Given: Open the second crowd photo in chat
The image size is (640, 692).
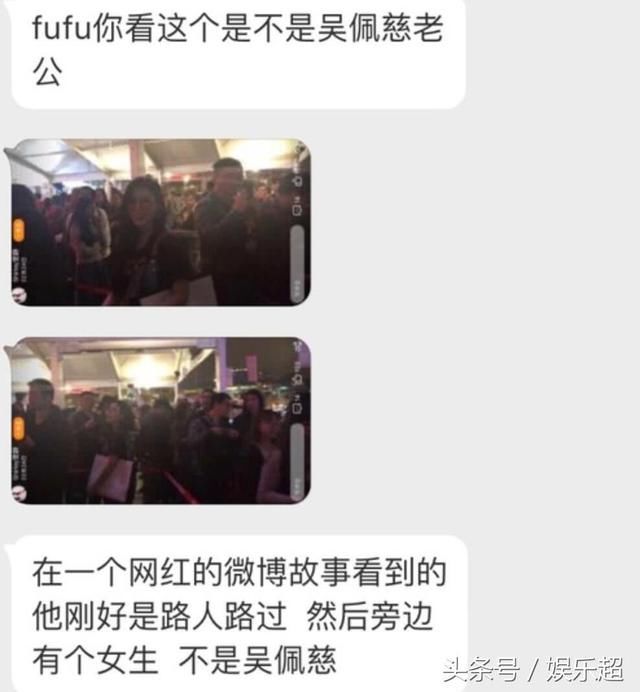Looking at the screenshot, I should [x=160, y=420].
